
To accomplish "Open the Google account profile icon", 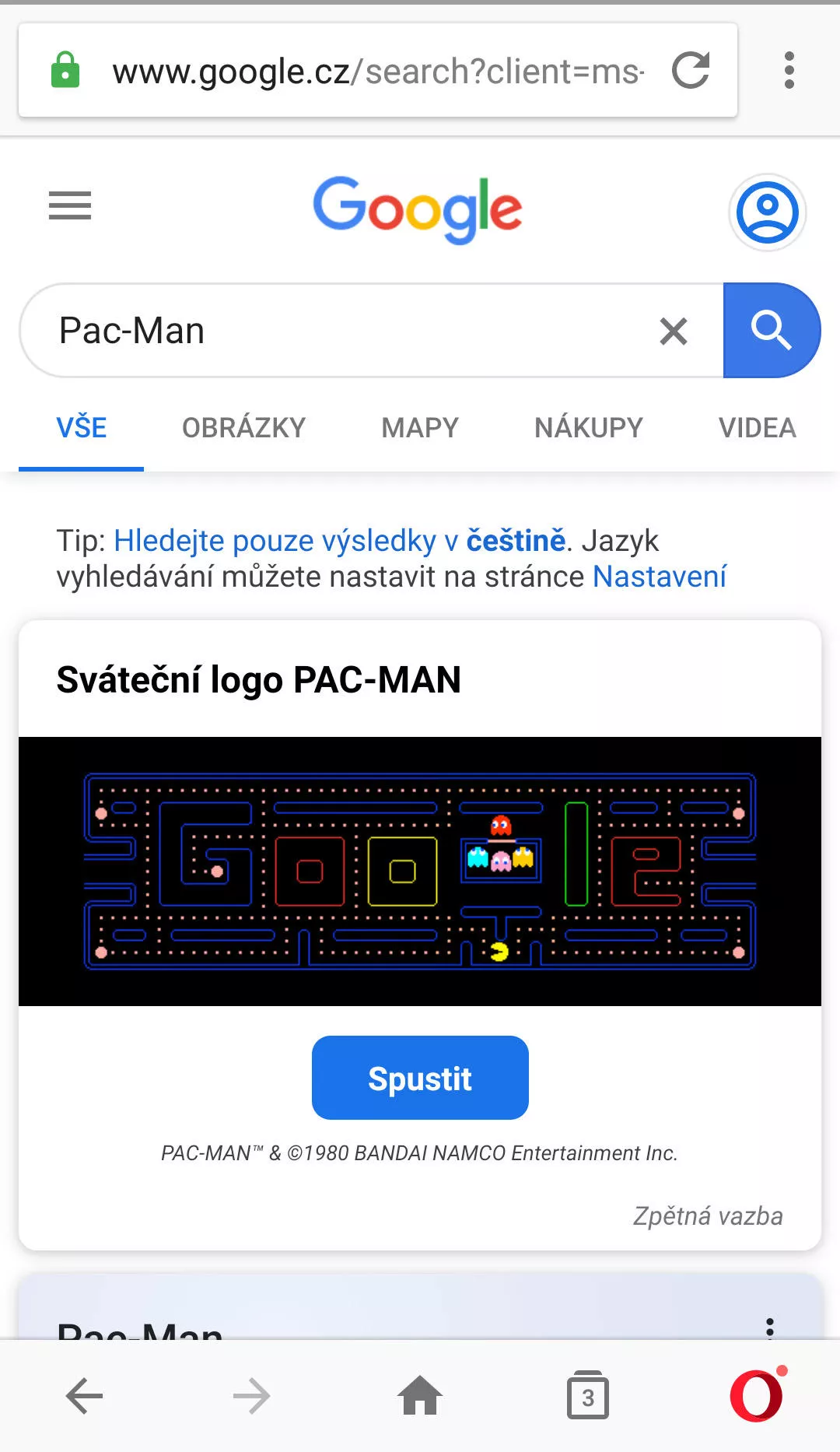I will pyautogui.click(x=767, y=212).
